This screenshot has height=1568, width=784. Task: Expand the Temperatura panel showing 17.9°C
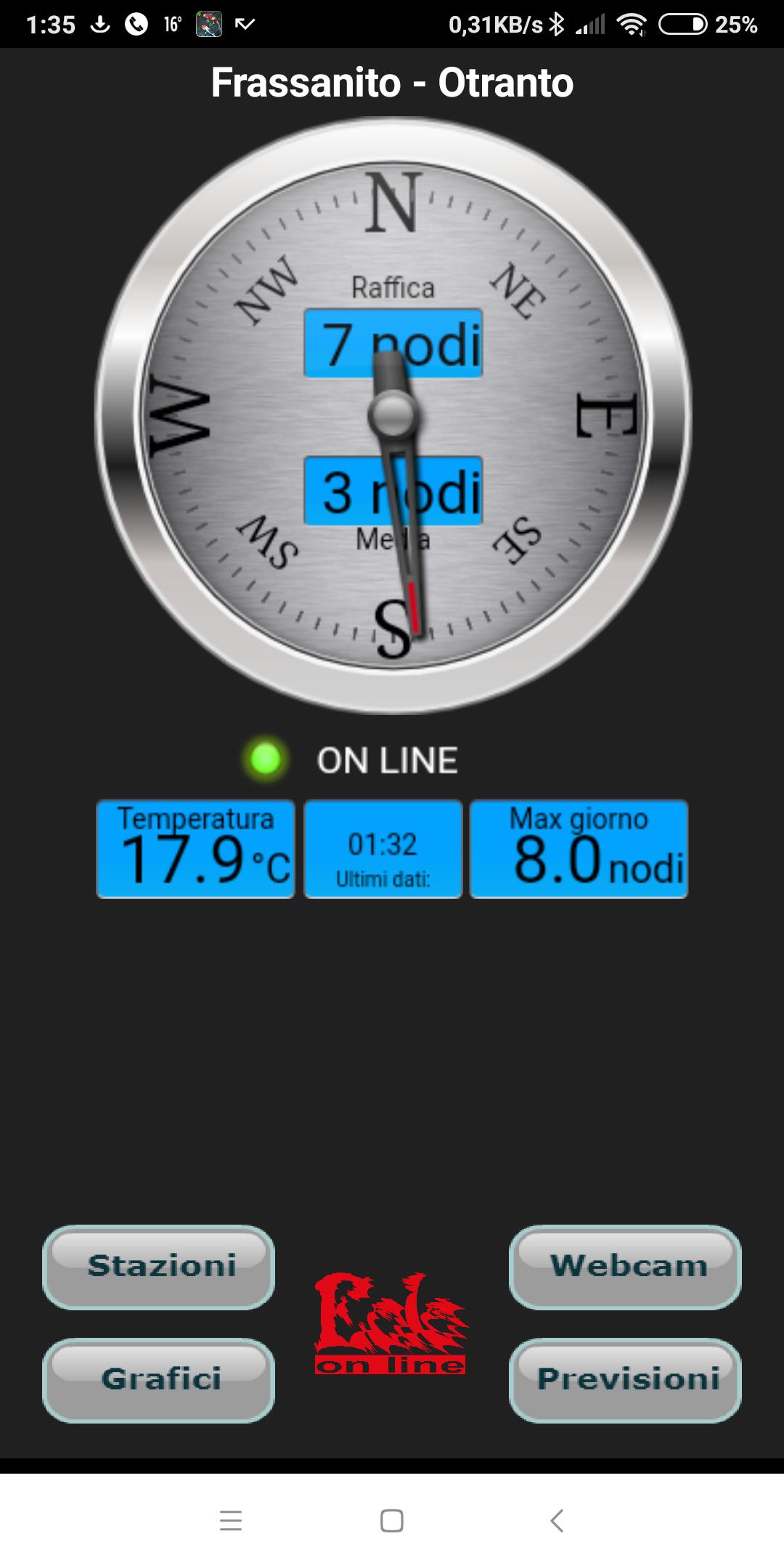click(195, 849)
